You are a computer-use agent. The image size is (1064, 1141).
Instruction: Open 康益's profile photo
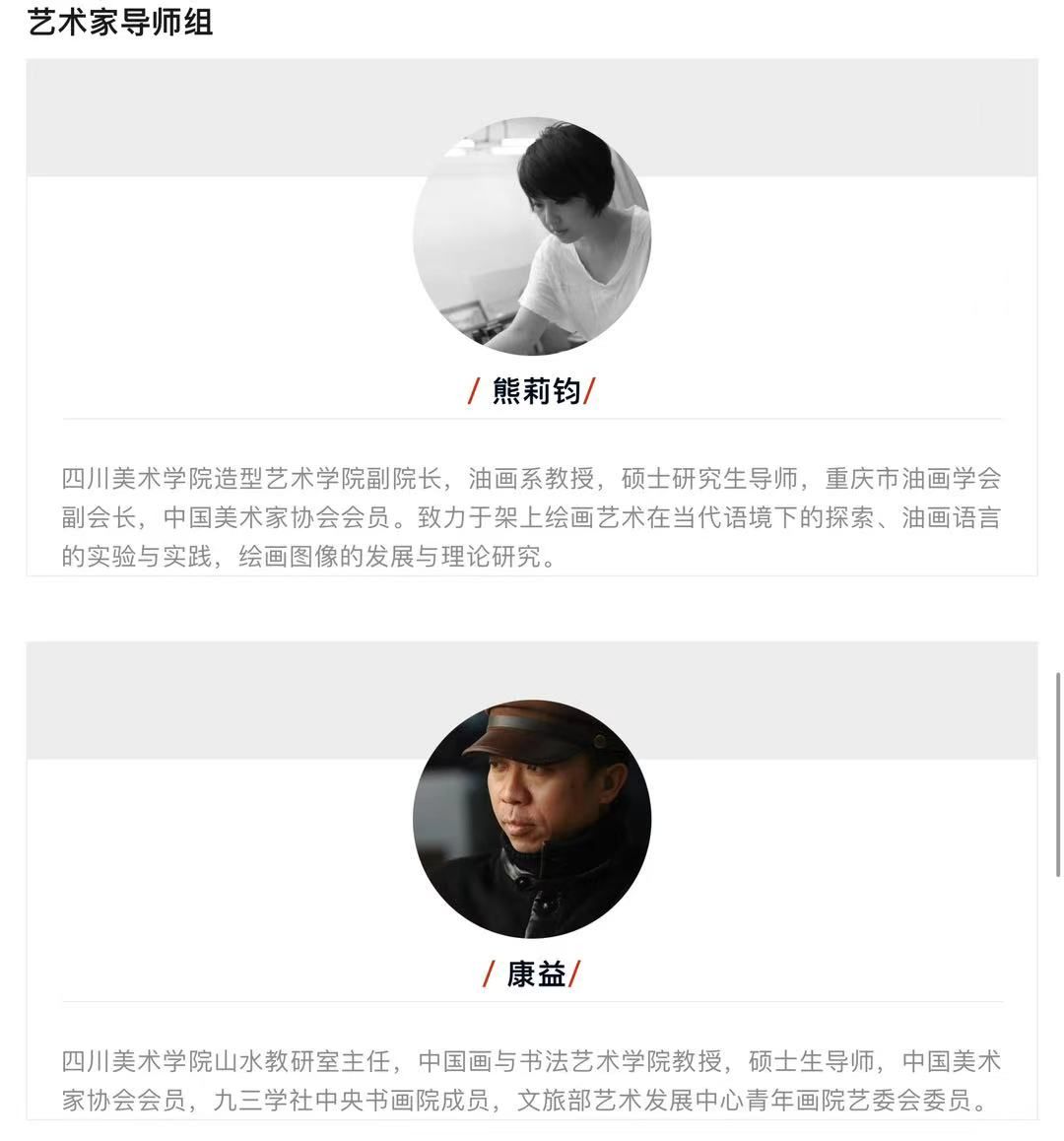coord(532,819)
